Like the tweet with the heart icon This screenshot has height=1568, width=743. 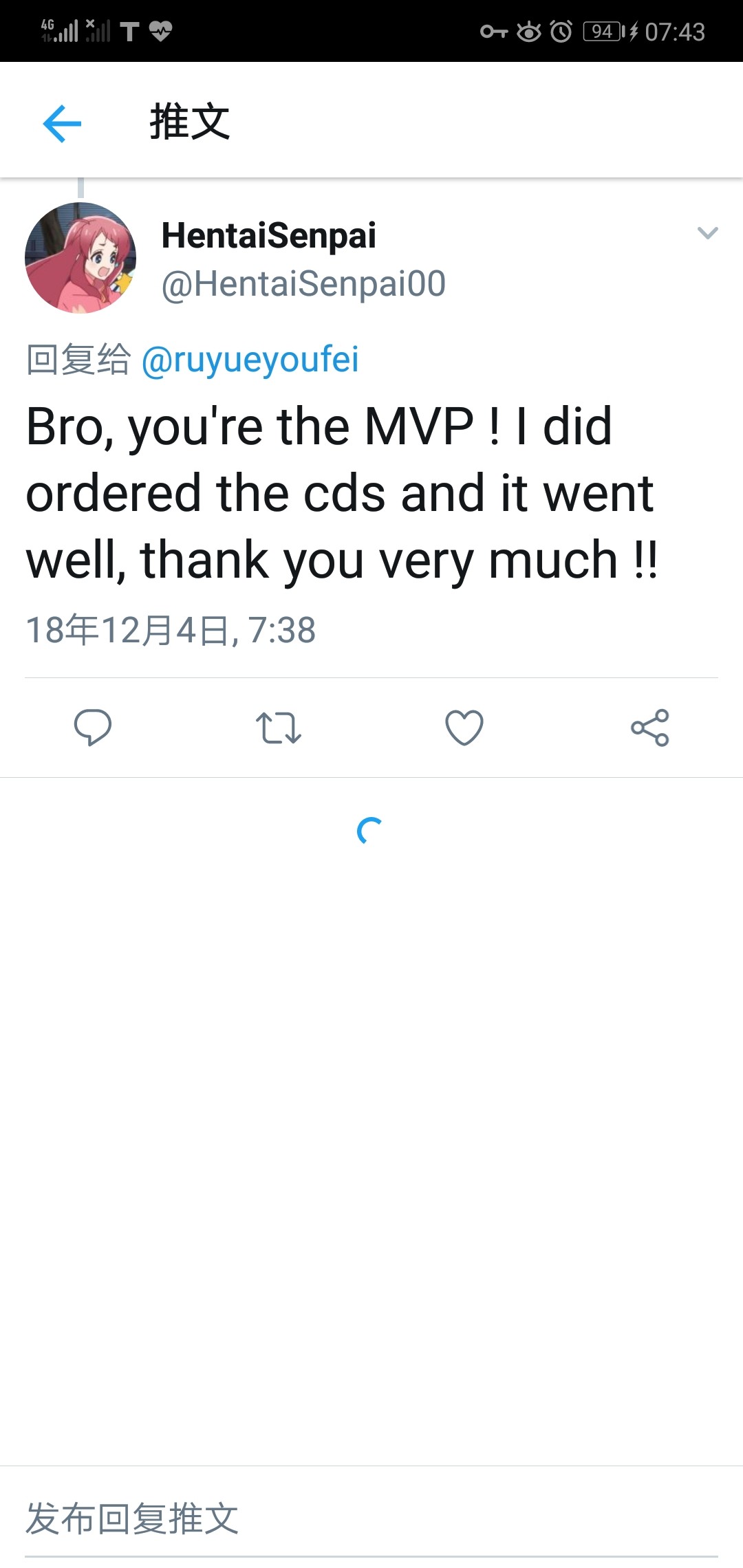pos(464,728)
